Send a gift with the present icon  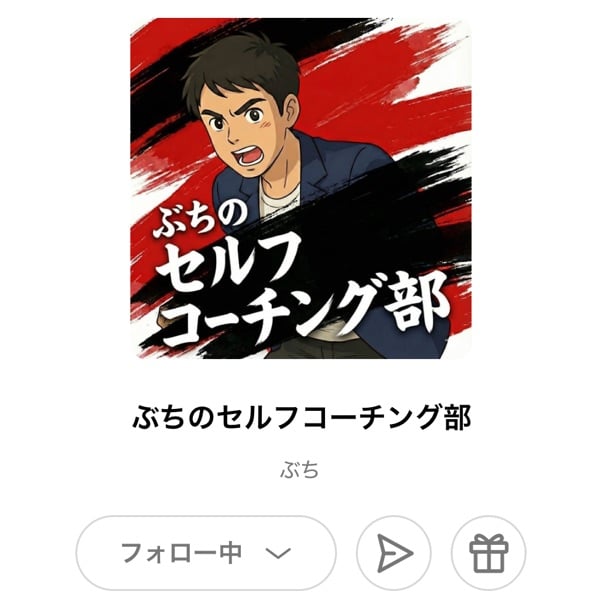click(488, 552)
